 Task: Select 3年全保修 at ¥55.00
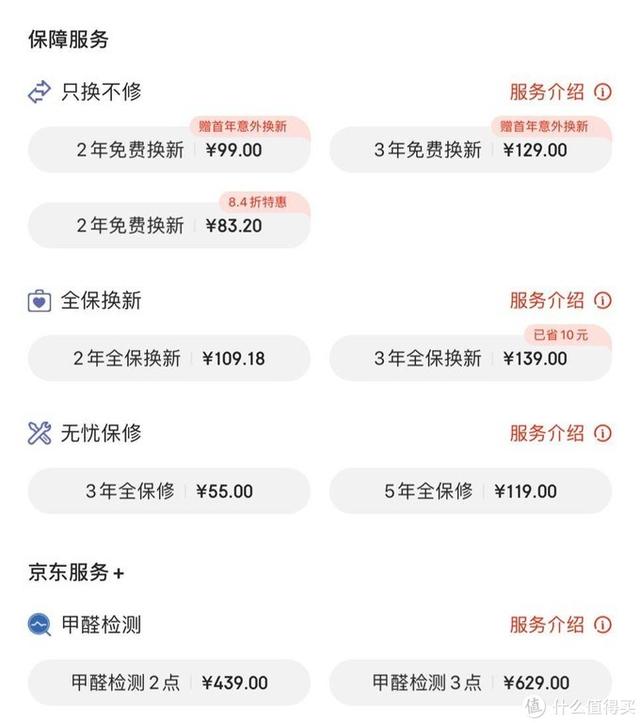[x=168, y=491]
